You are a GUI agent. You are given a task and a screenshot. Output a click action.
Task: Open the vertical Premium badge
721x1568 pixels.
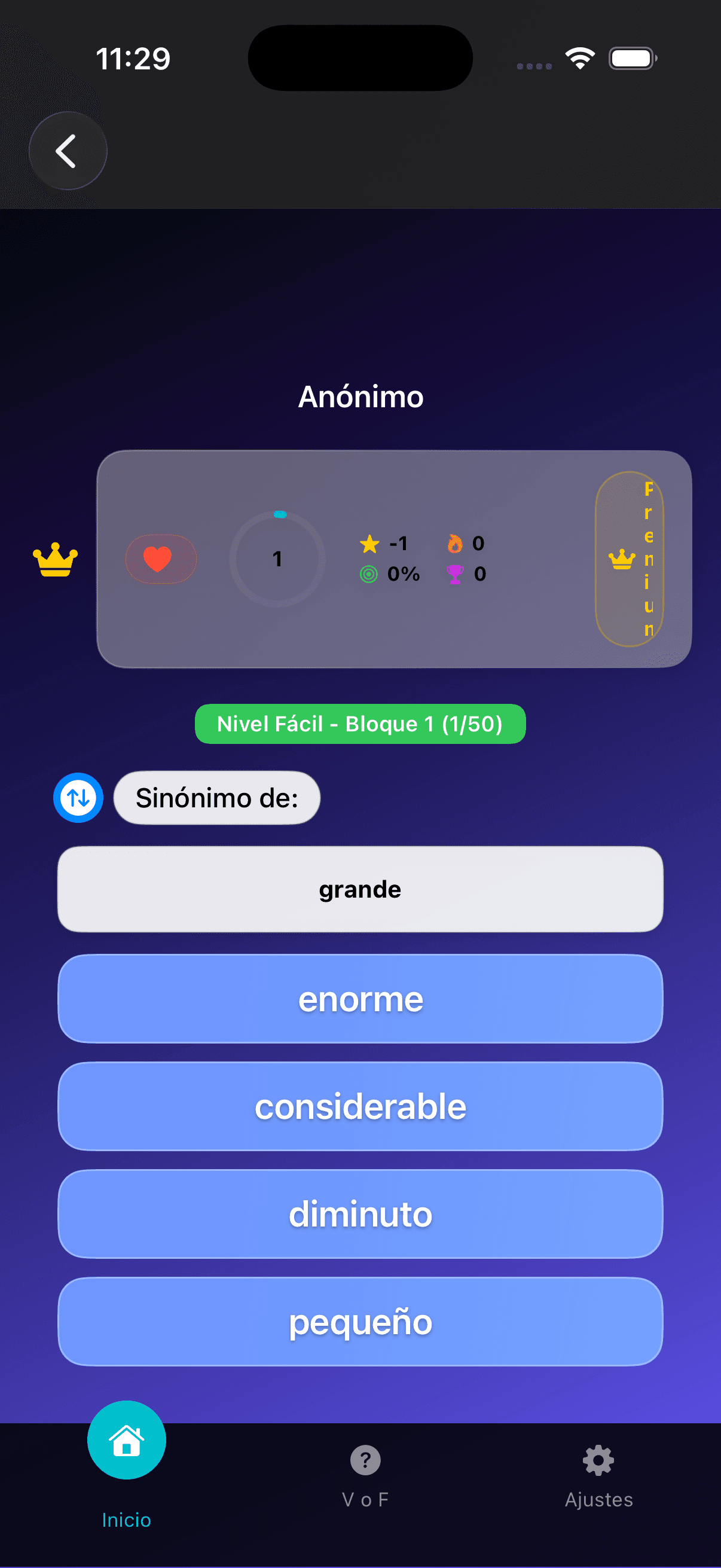[x=629, y=559]
